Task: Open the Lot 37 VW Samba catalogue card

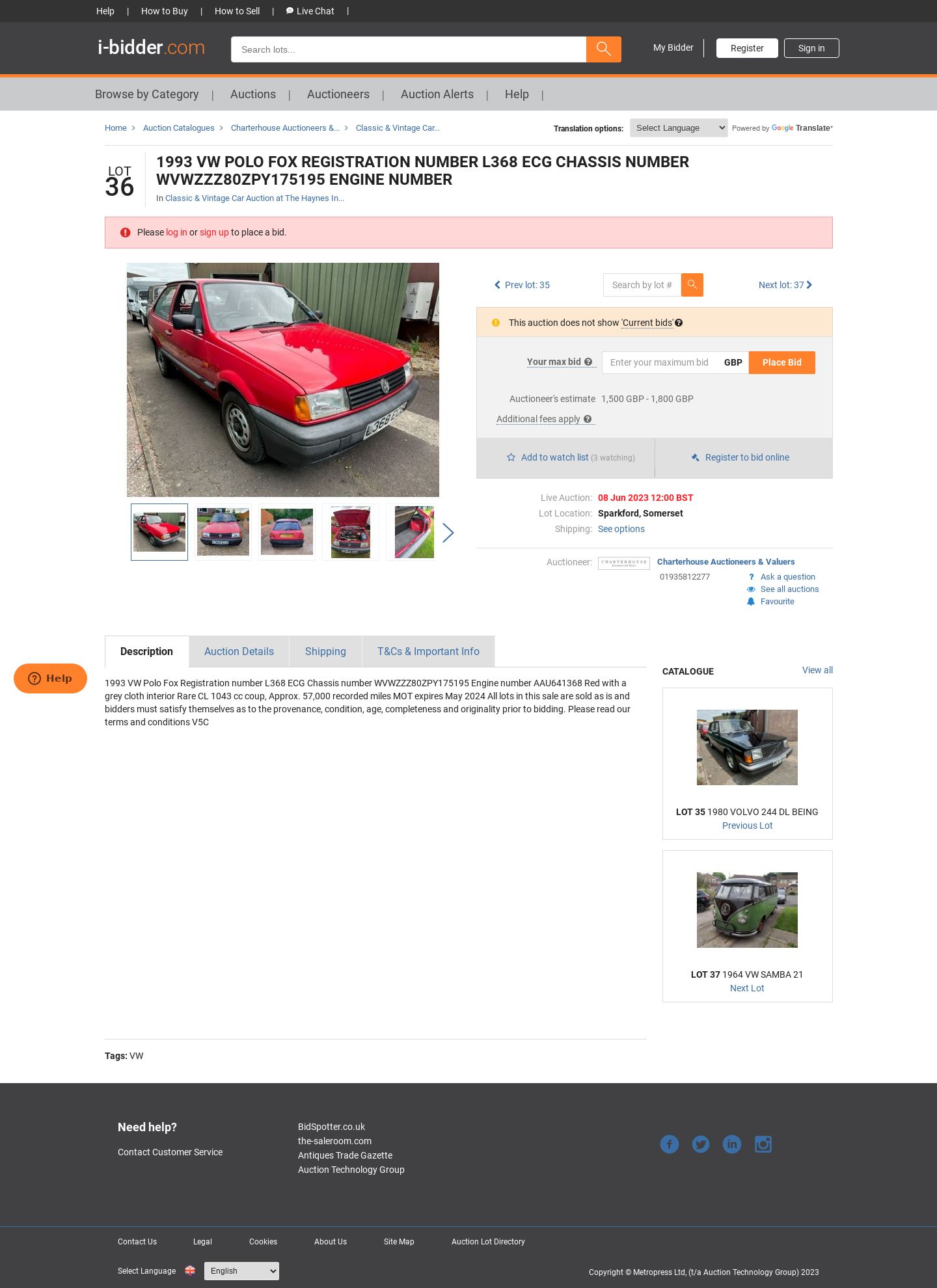Action: pyautogui.click(x=747, y=926)
